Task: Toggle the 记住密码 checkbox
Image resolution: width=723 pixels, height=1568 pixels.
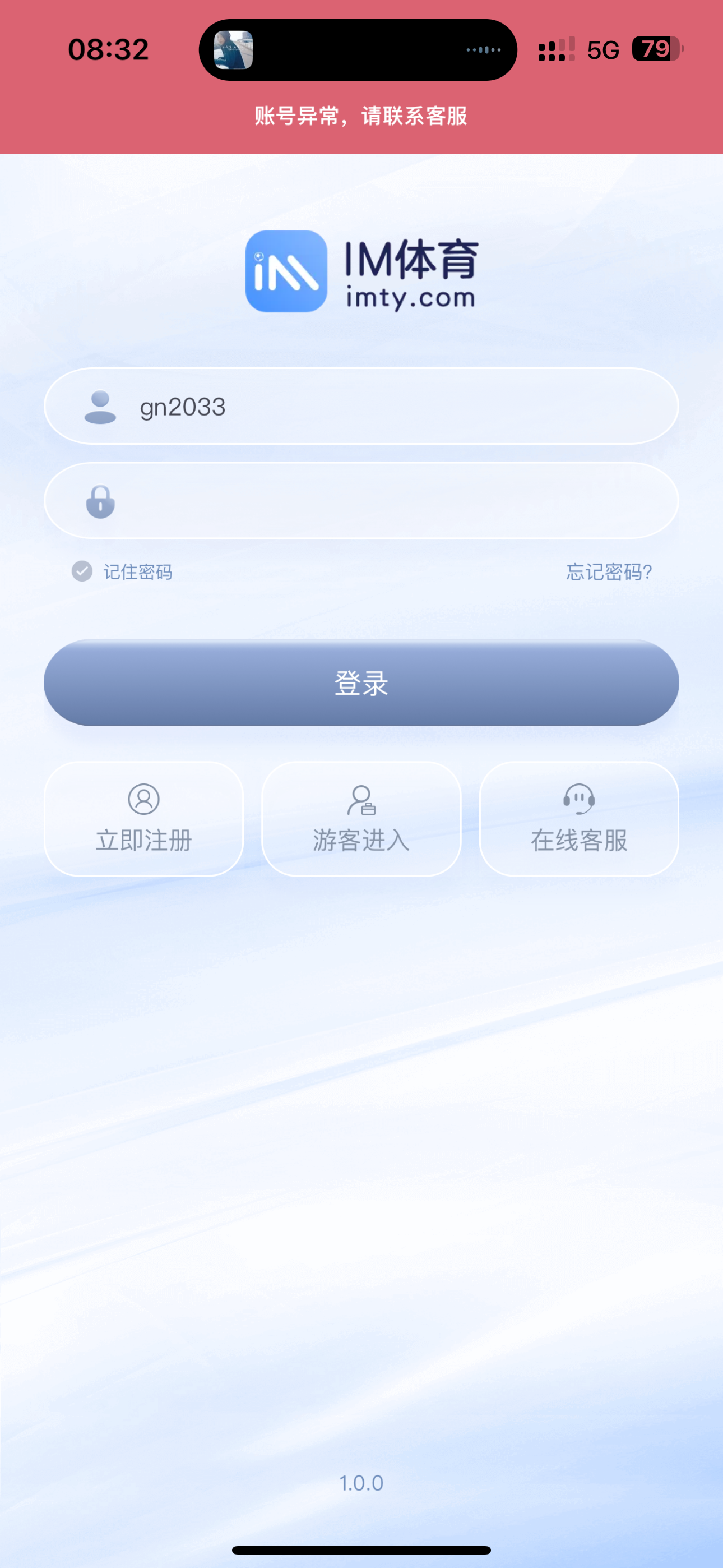Action: (82, 571)
